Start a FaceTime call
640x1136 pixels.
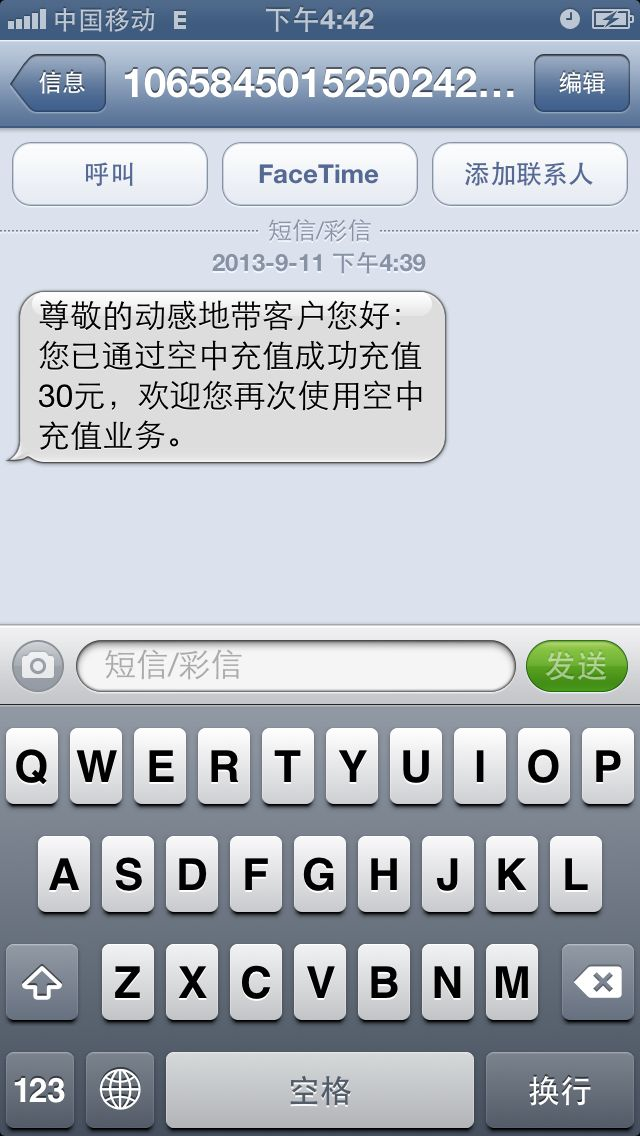(x=320, y=174)
